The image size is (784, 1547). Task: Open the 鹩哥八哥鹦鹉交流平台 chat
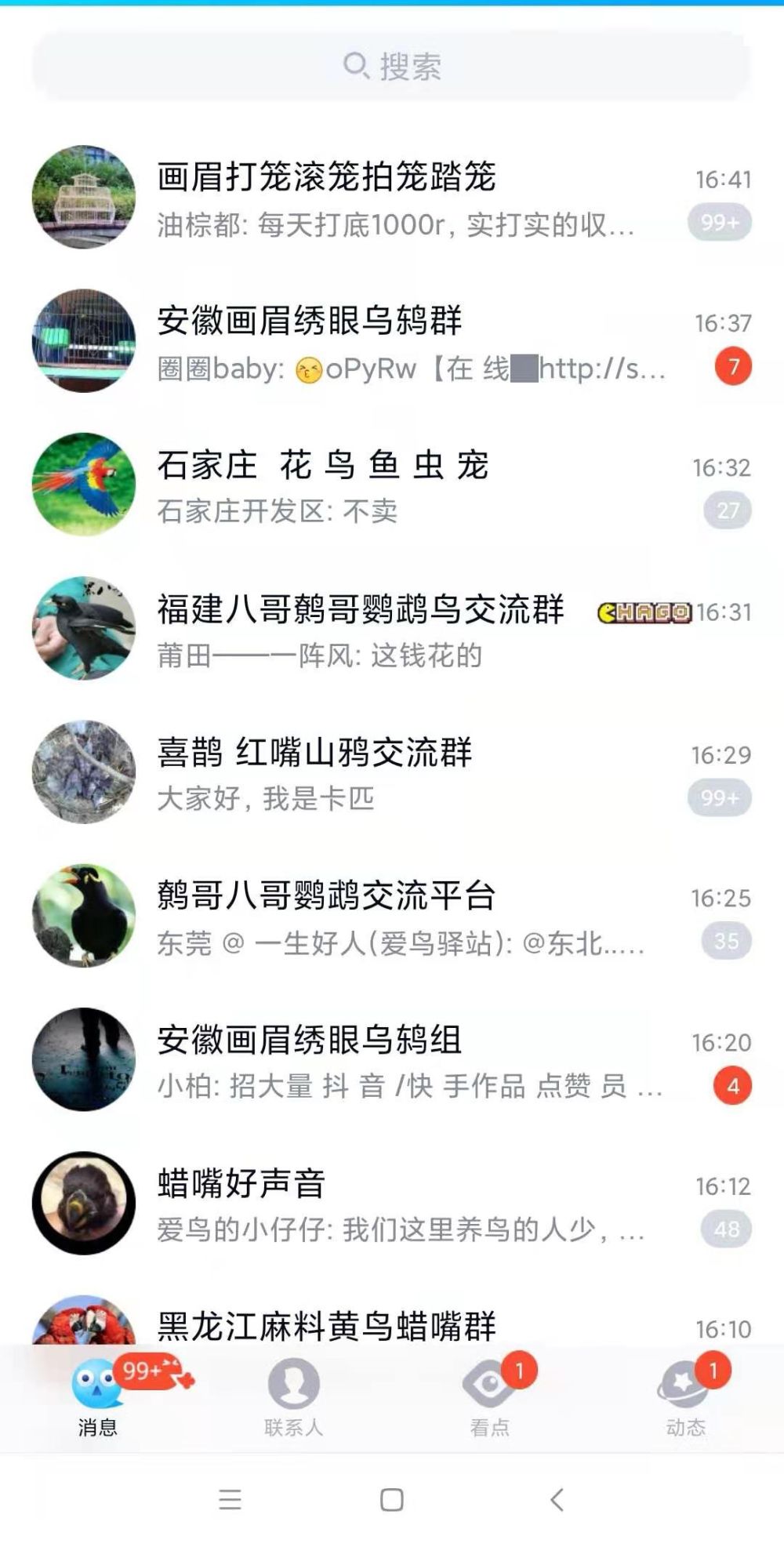392,917
